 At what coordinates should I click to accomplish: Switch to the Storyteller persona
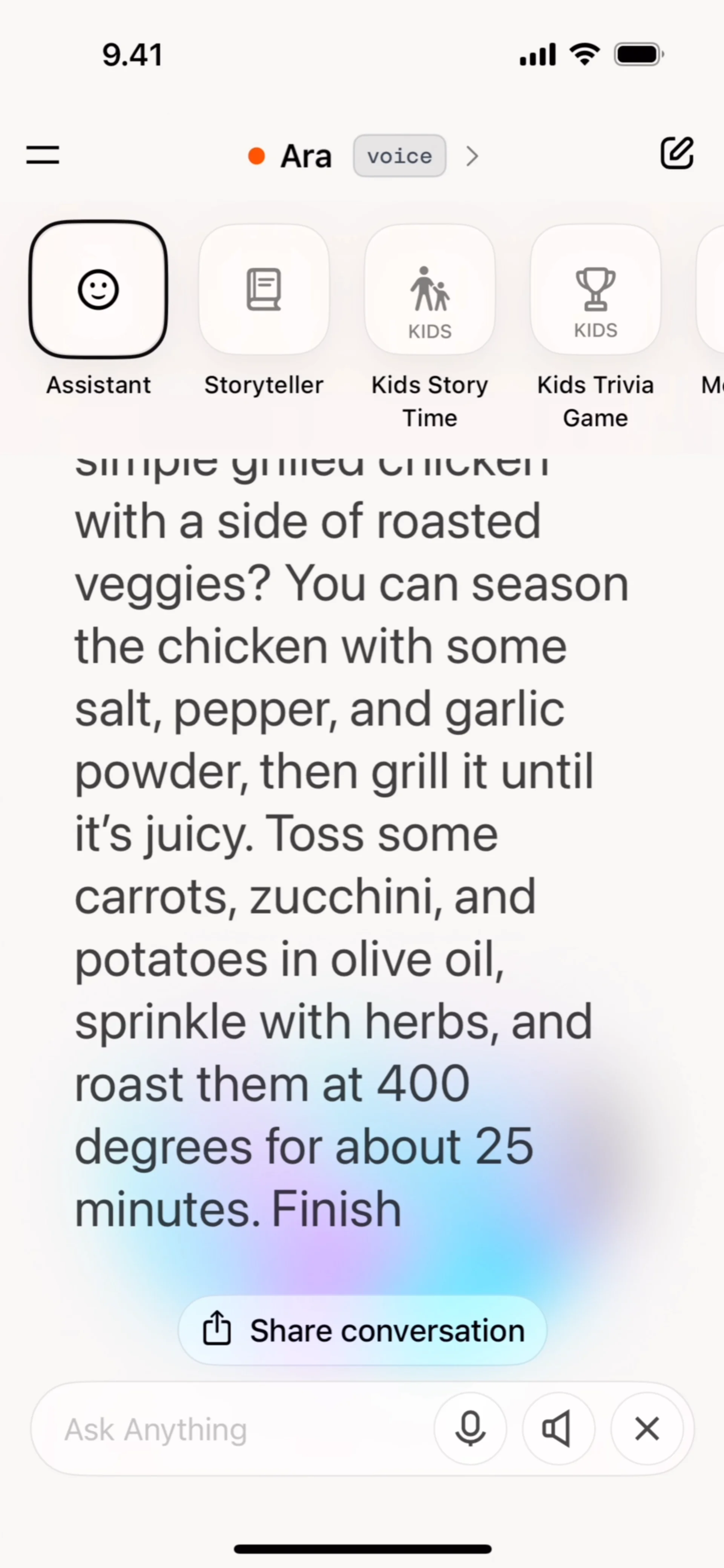click(264, 290)
